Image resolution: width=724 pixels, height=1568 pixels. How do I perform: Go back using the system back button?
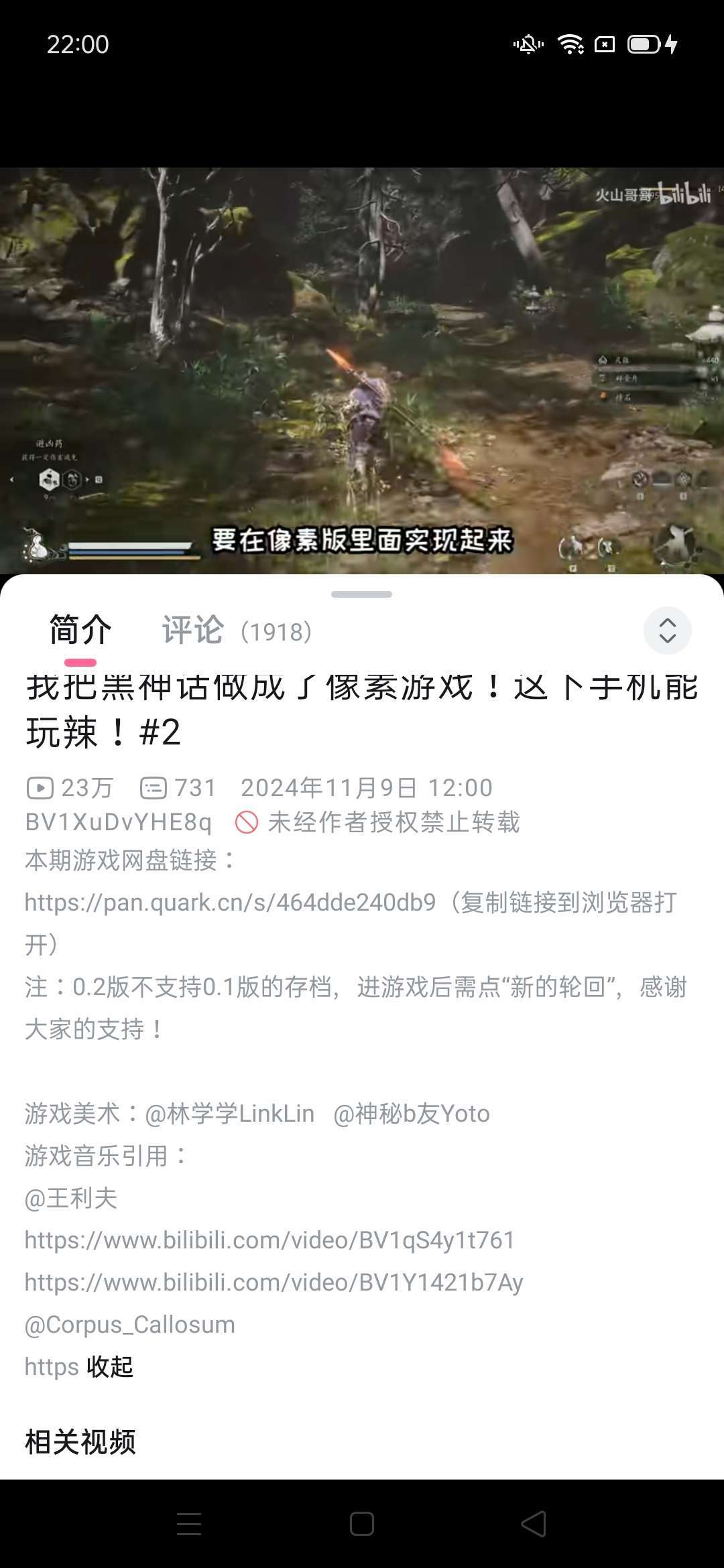point(534,1524)
